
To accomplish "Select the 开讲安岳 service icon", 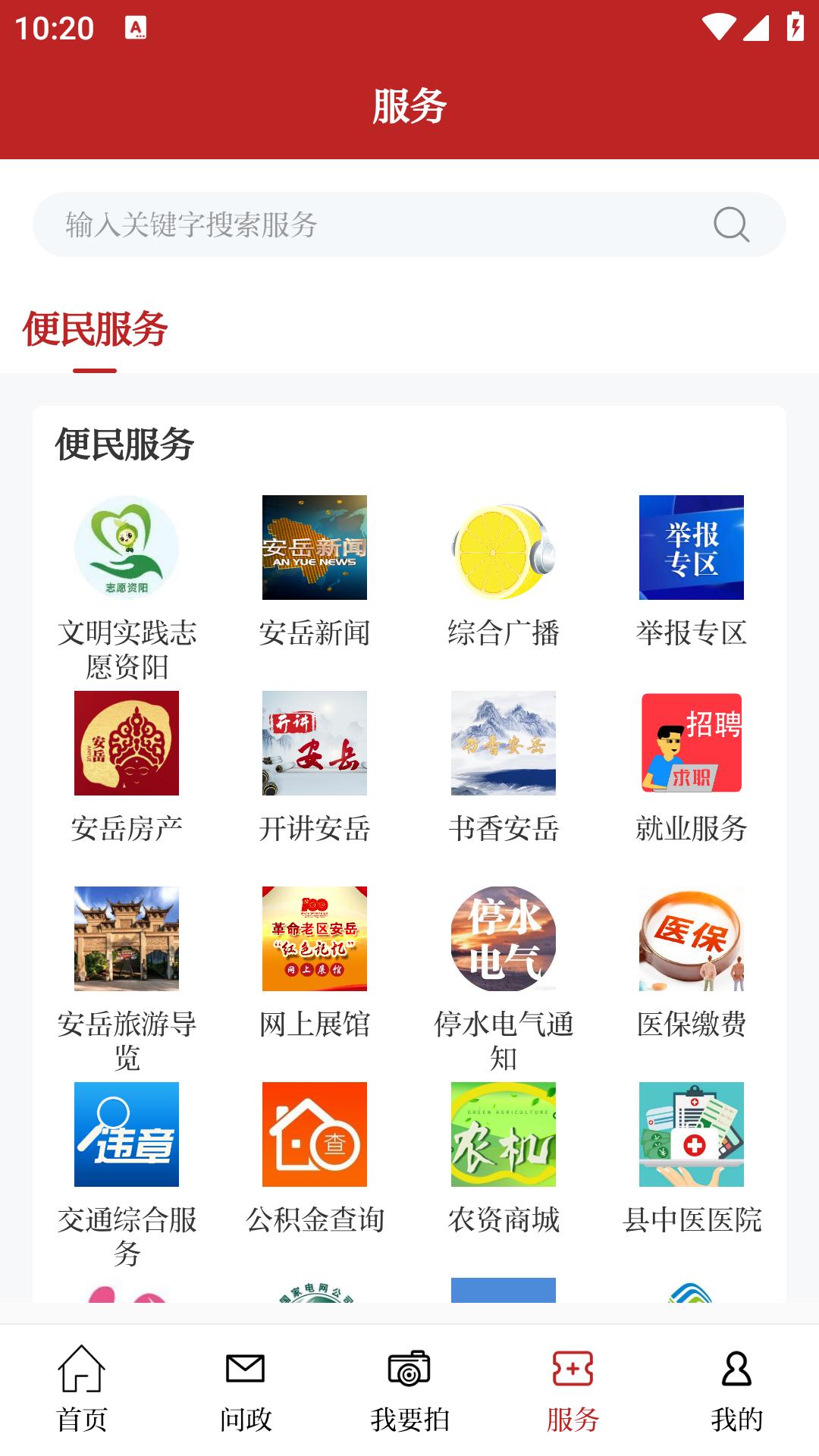I will click(x=315, y=743).
